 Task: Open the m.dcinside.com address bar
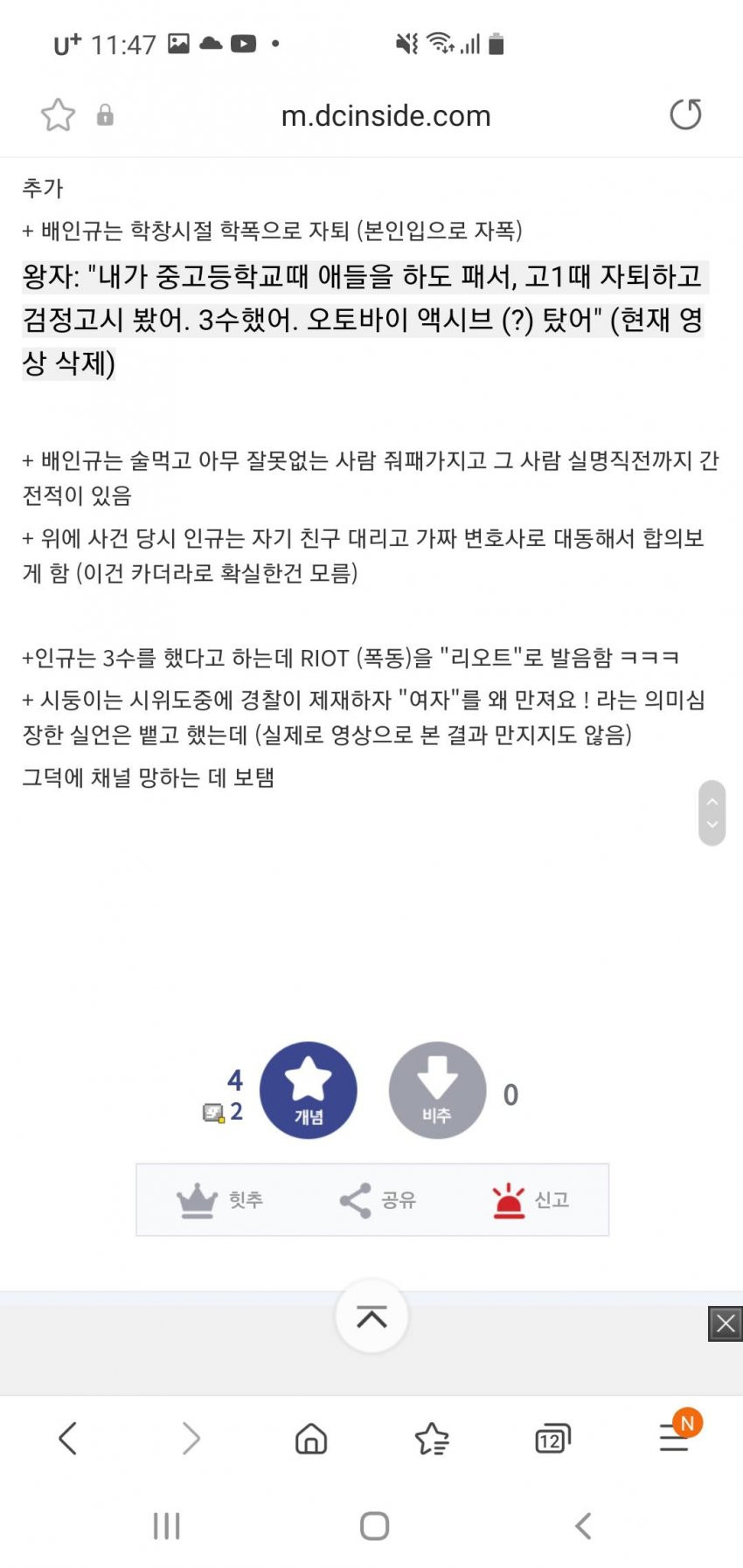coord(385,116)
